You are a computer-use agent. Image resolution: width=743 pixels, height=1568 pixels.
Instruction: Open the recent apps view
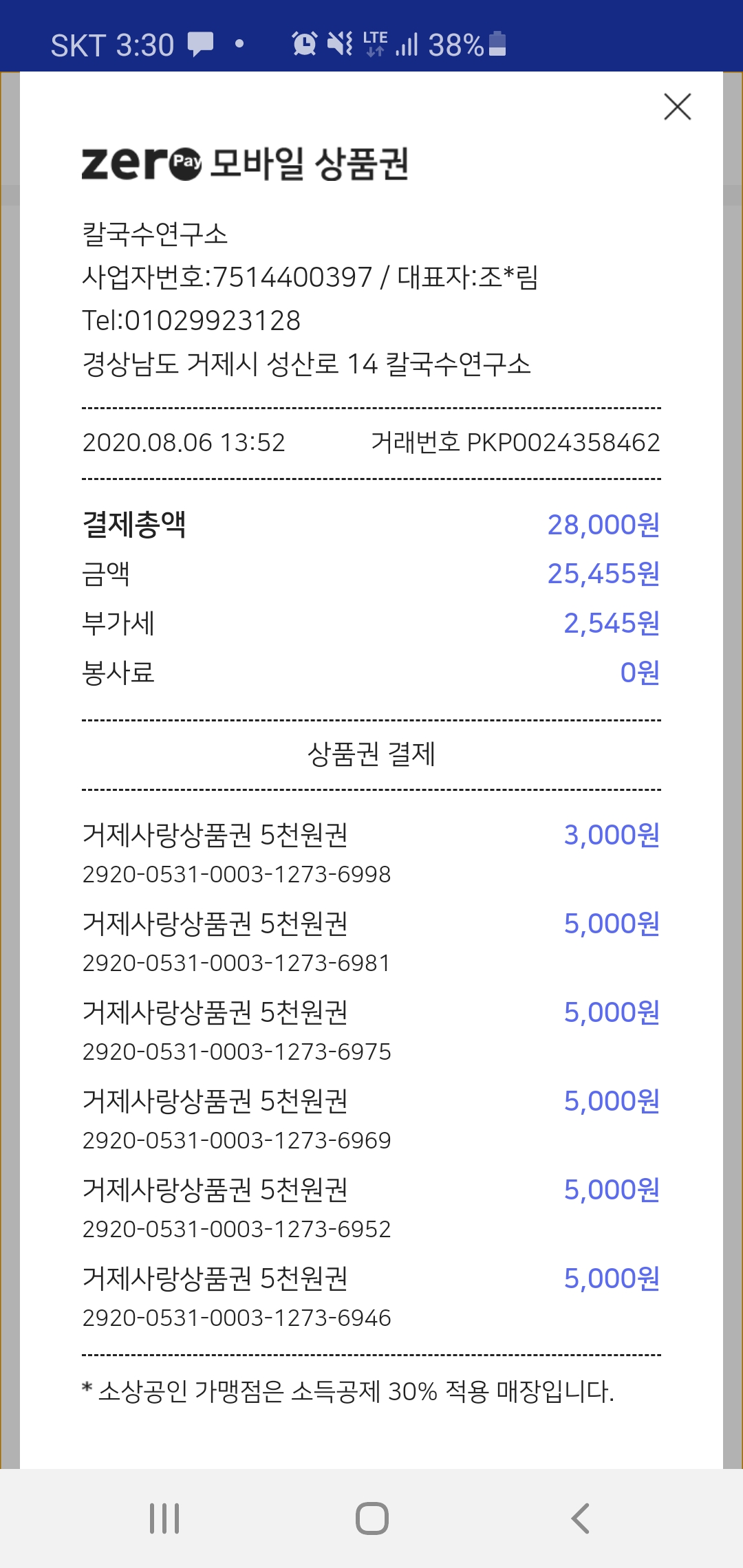[164, 1518]
